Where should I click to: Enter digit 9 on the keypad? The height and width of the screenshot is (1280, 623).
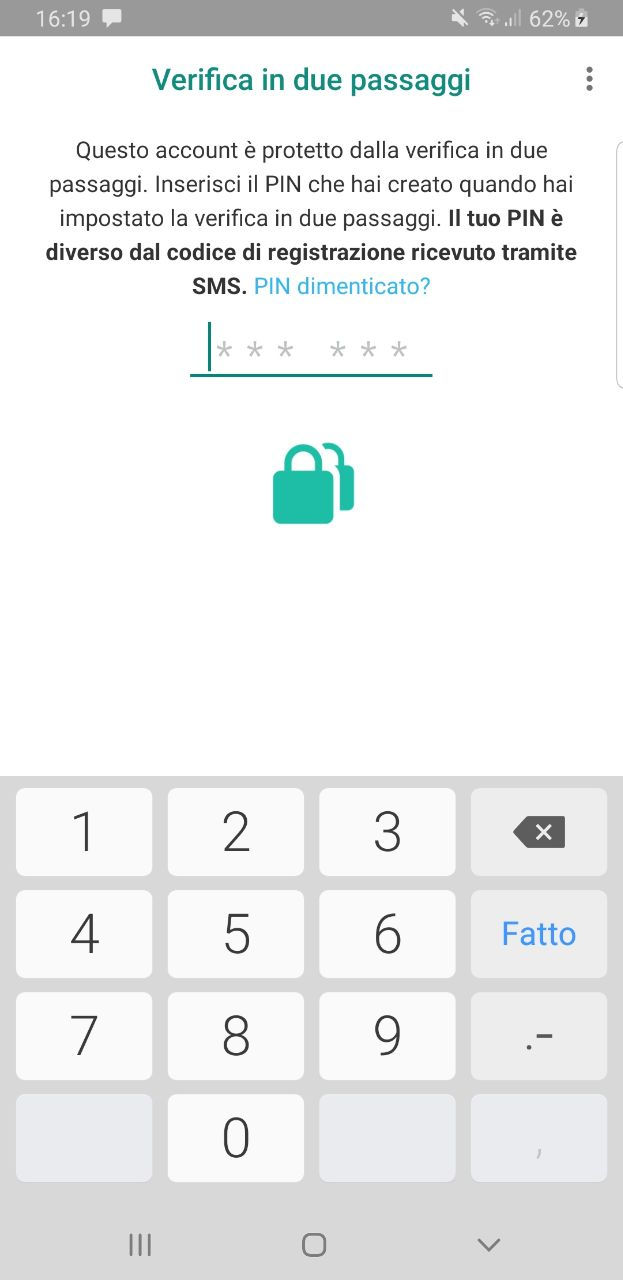pos(387,1036)
